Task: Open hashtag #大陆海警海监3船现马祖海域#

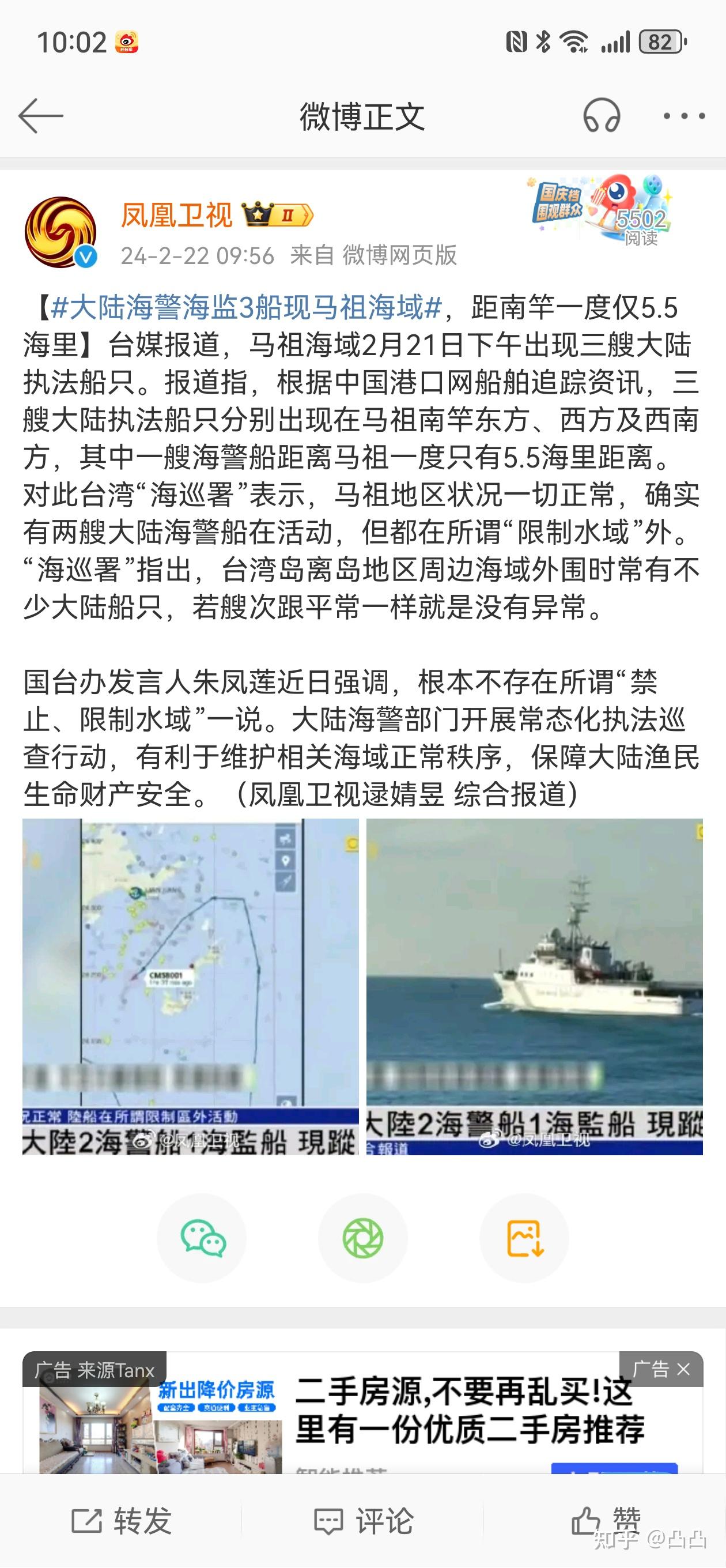Action: 246,308
